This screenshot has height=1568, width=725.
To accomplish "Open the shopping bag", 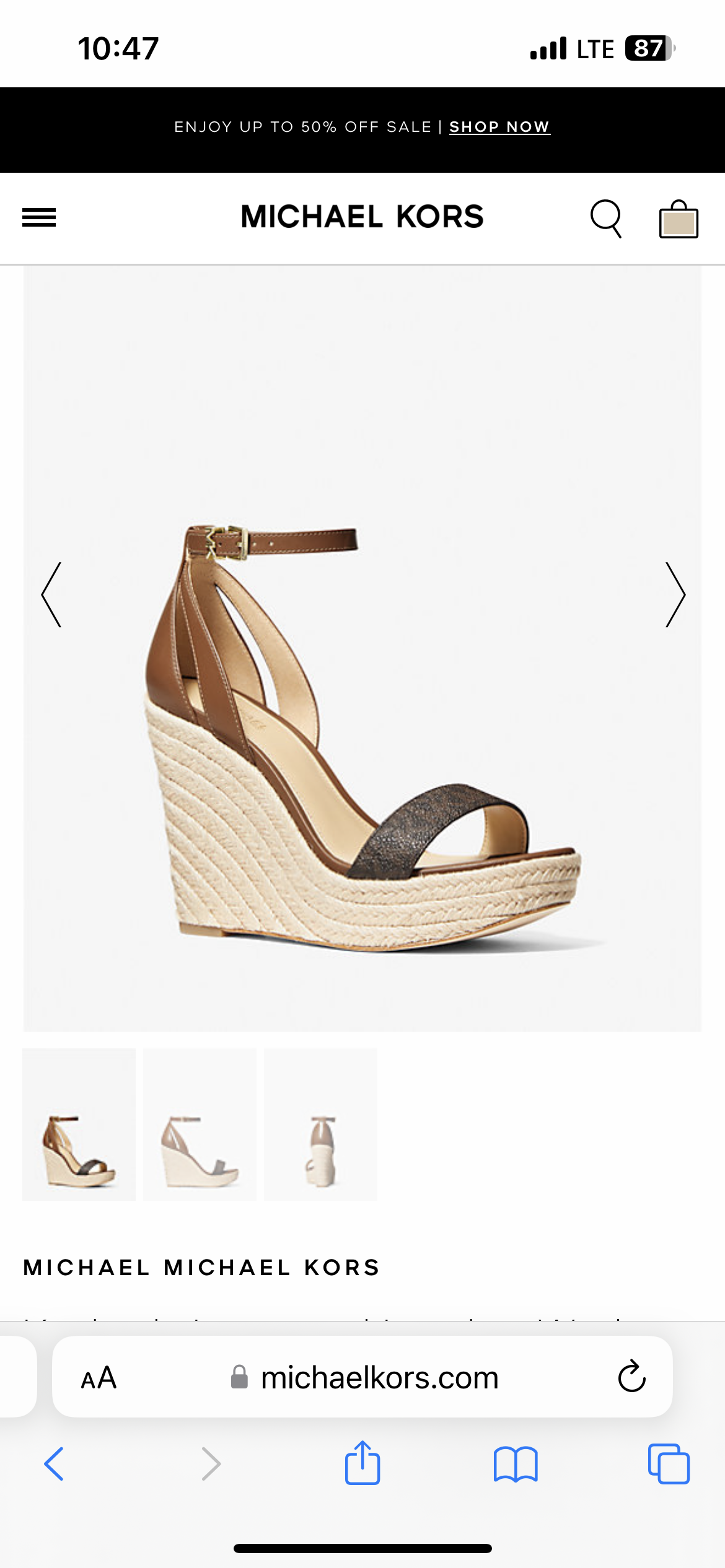I will click(679, 219).
